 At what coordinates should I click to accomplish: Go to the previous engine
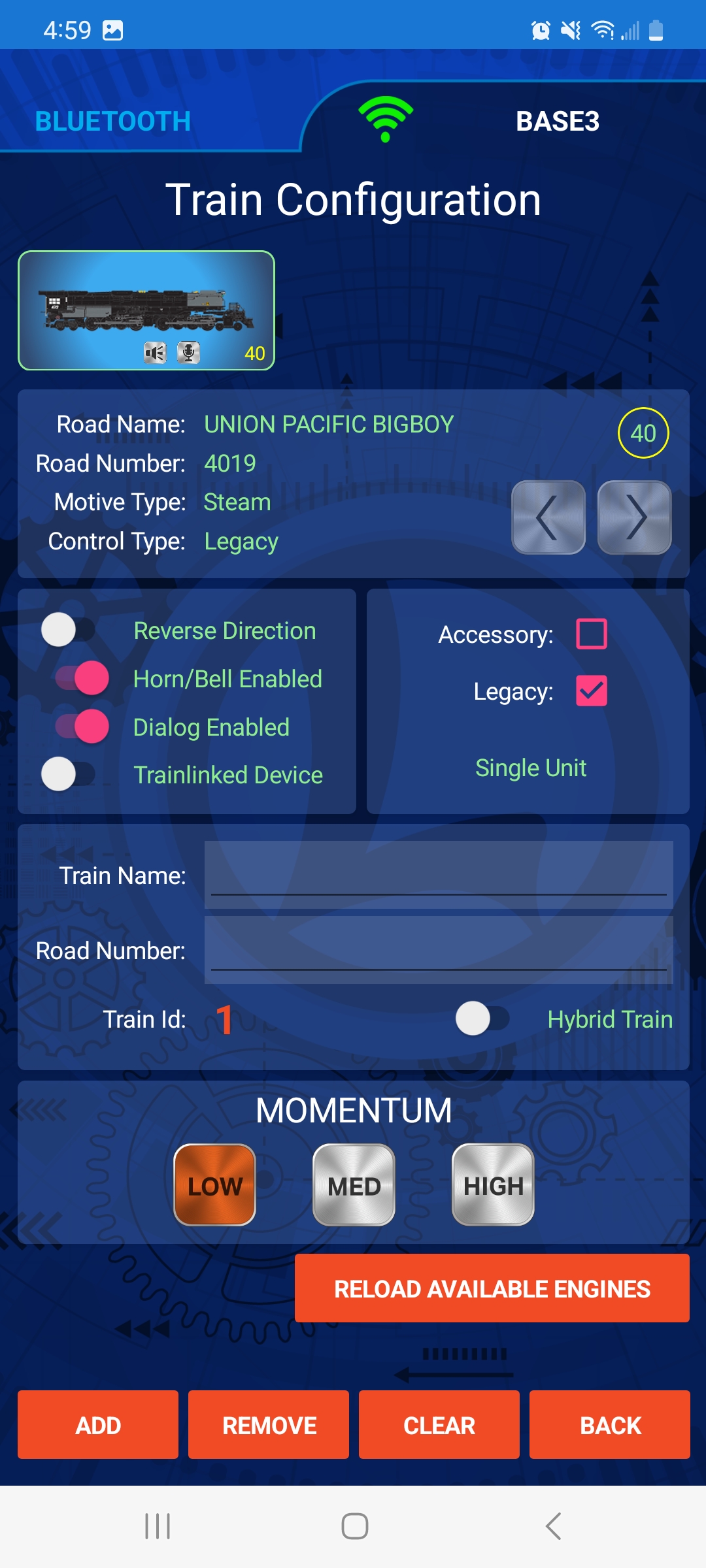pyautogui.click(x=548, y=517)
